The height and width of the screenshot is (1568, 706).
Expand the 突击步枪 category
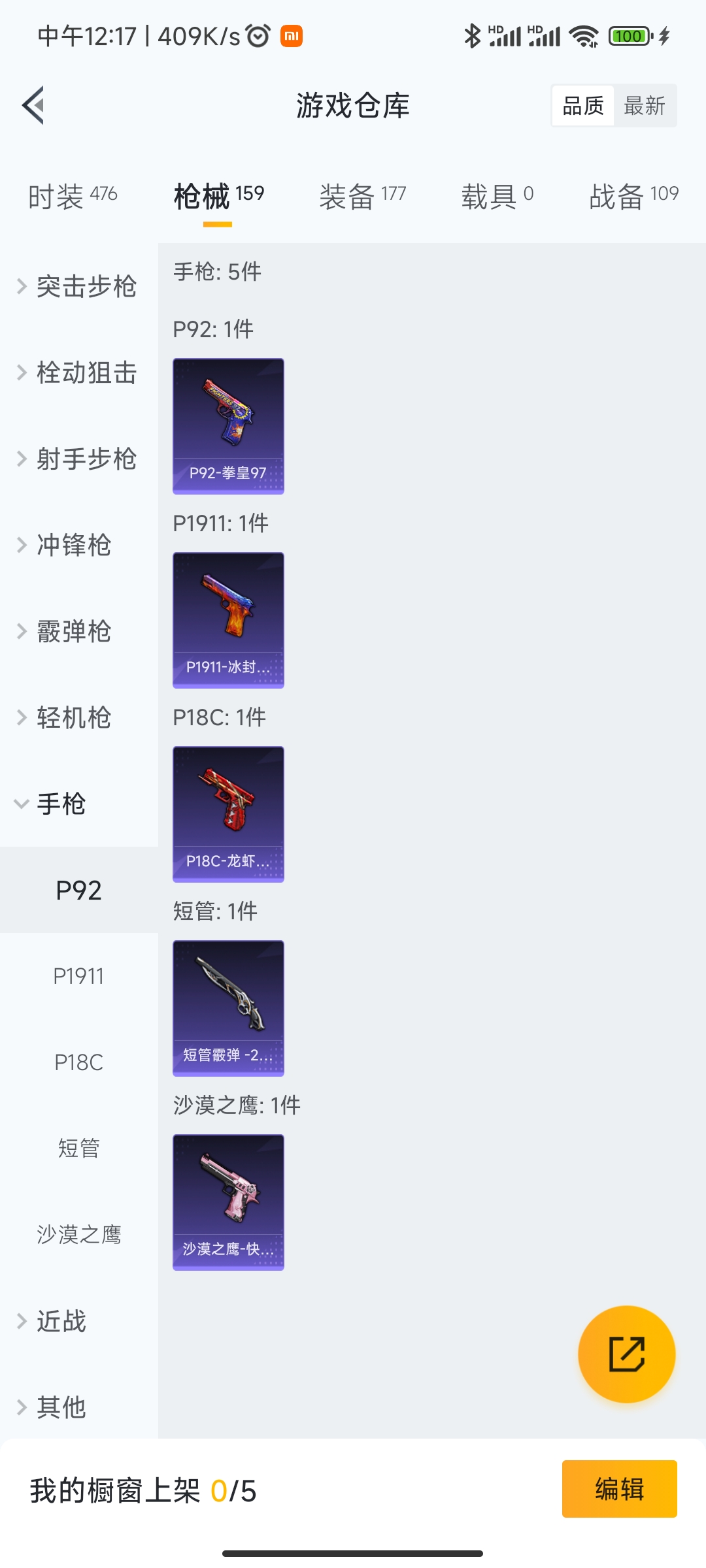point(78,286)
